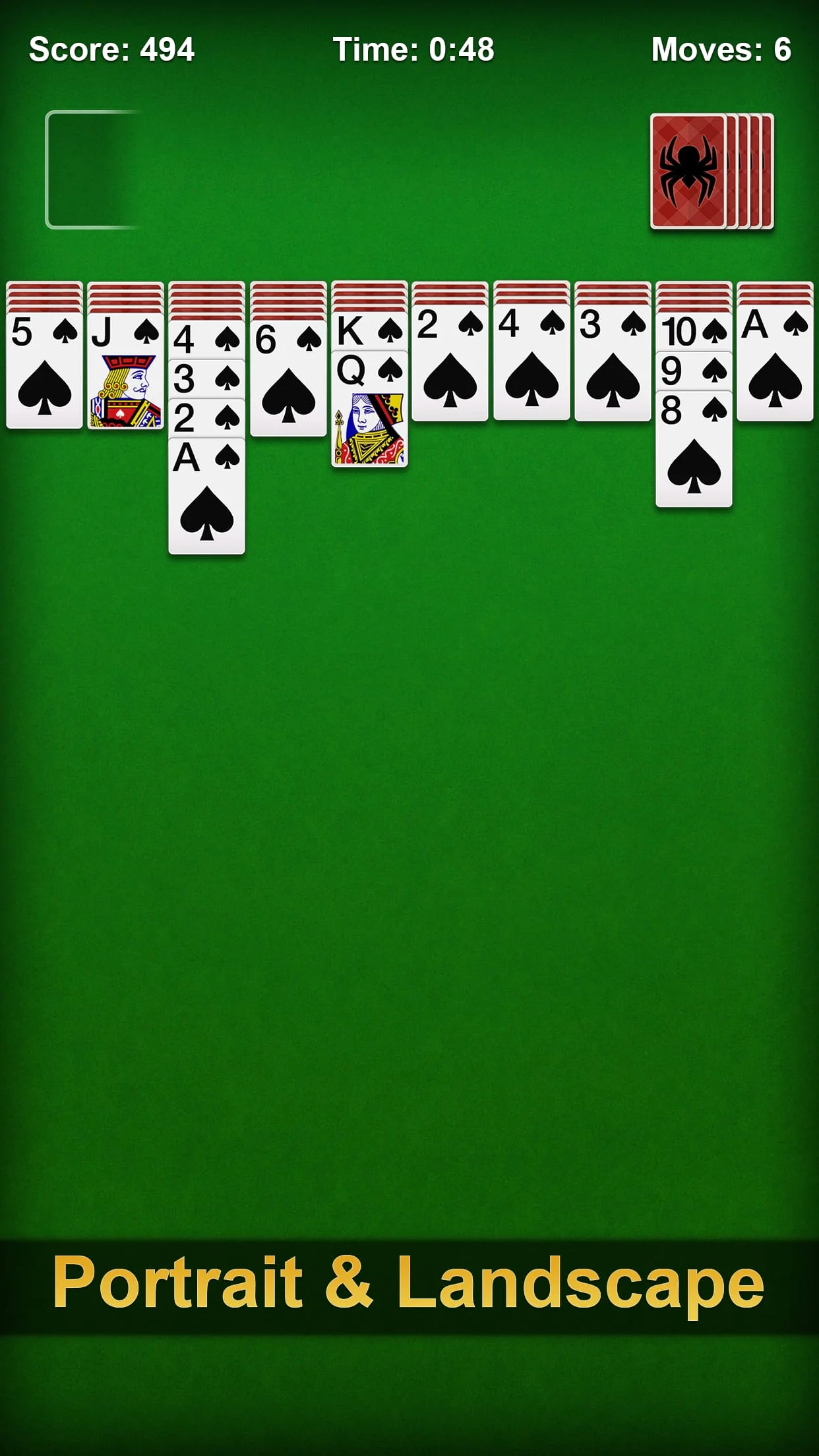Tap the ace below the 4-3-2 run

click(x=206, y=498)
